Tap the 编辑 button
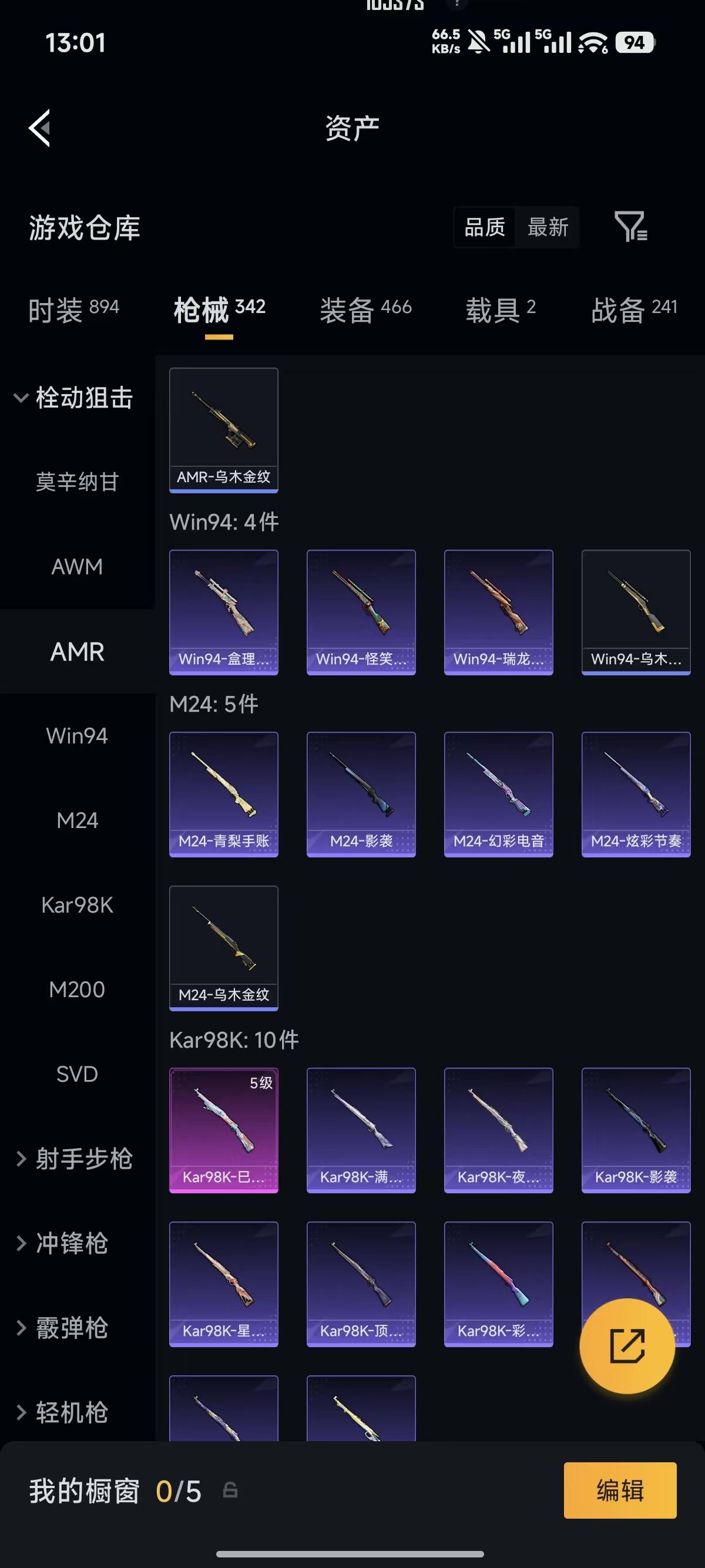 pyautogui.click(x=620, y=1490)
